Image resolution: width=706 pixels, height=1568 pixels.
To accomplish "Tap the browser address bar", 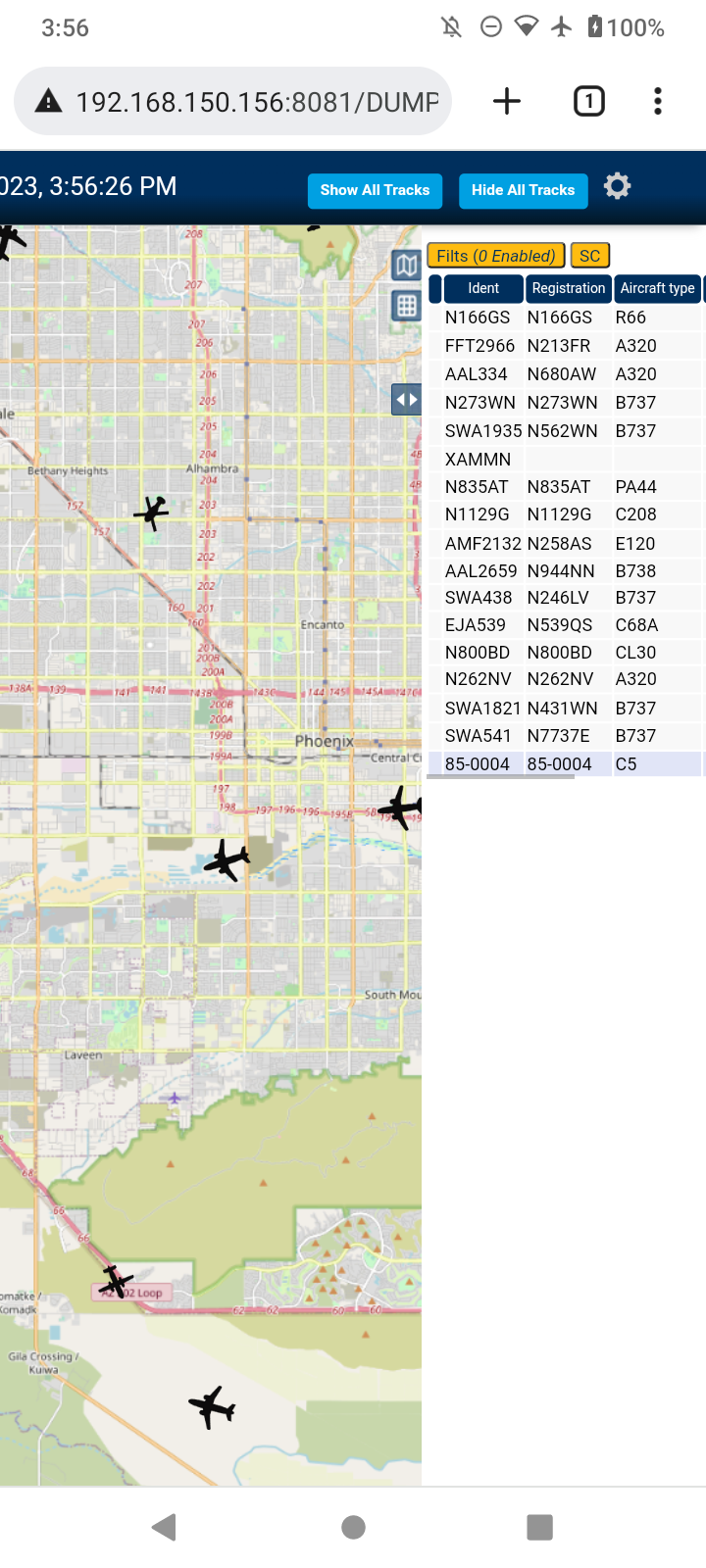I will pos(232,101).
